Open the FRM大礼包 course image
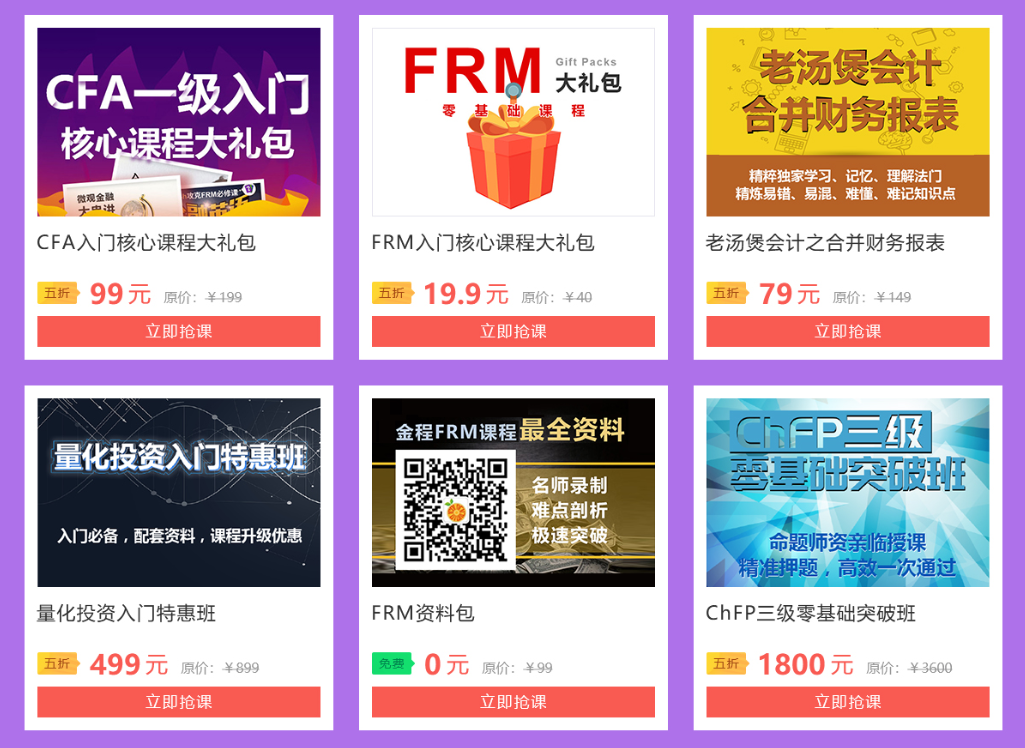Viewport: 1025px width, 748px height. tap(513, 122)
